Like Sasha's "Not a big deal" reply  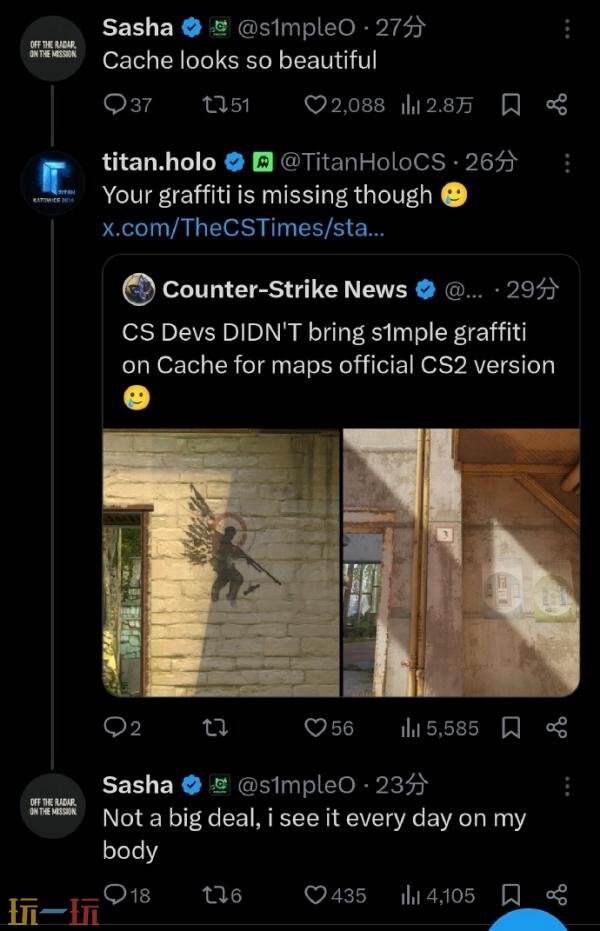[x=316, y=895]
